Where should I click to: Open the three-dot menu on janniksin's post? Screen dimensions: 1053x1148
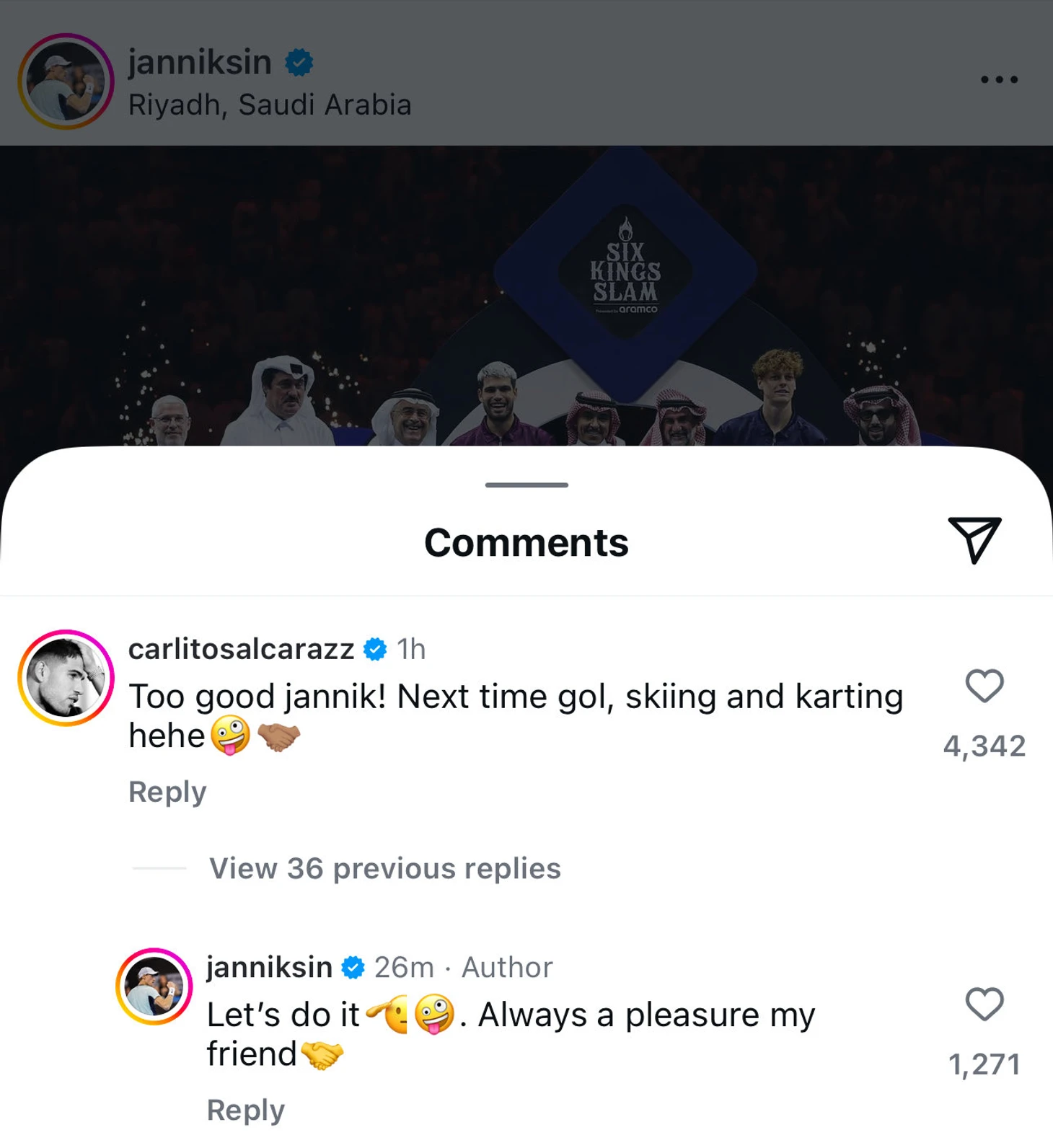click(x=999, y=79)
